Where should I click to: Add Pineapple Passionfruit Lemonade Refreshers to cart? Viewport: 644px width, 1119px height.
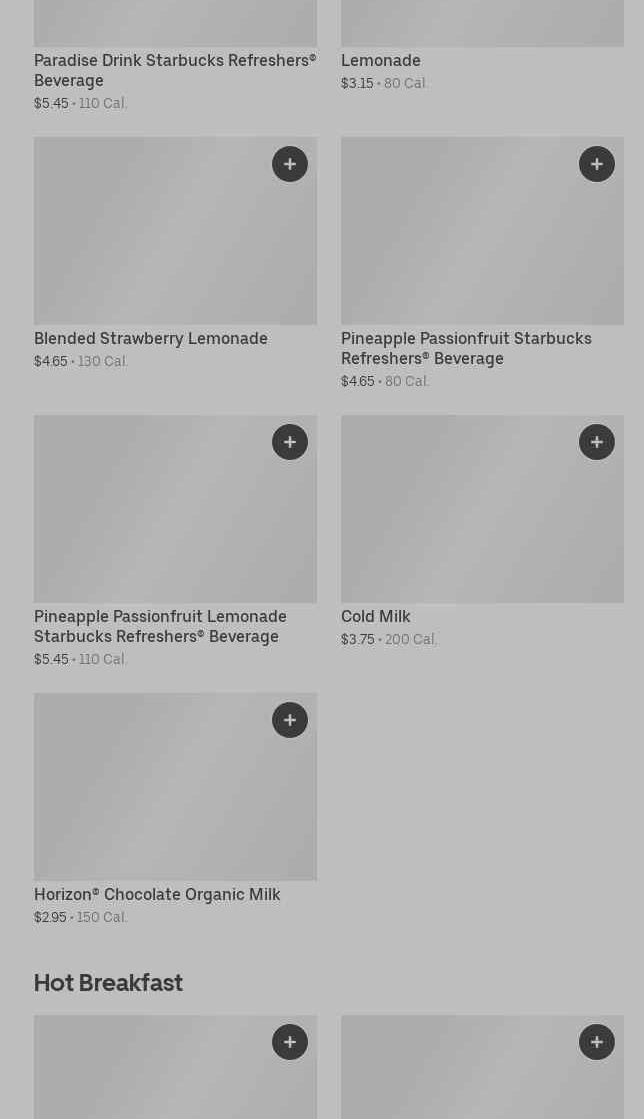(x=290, y=442)
